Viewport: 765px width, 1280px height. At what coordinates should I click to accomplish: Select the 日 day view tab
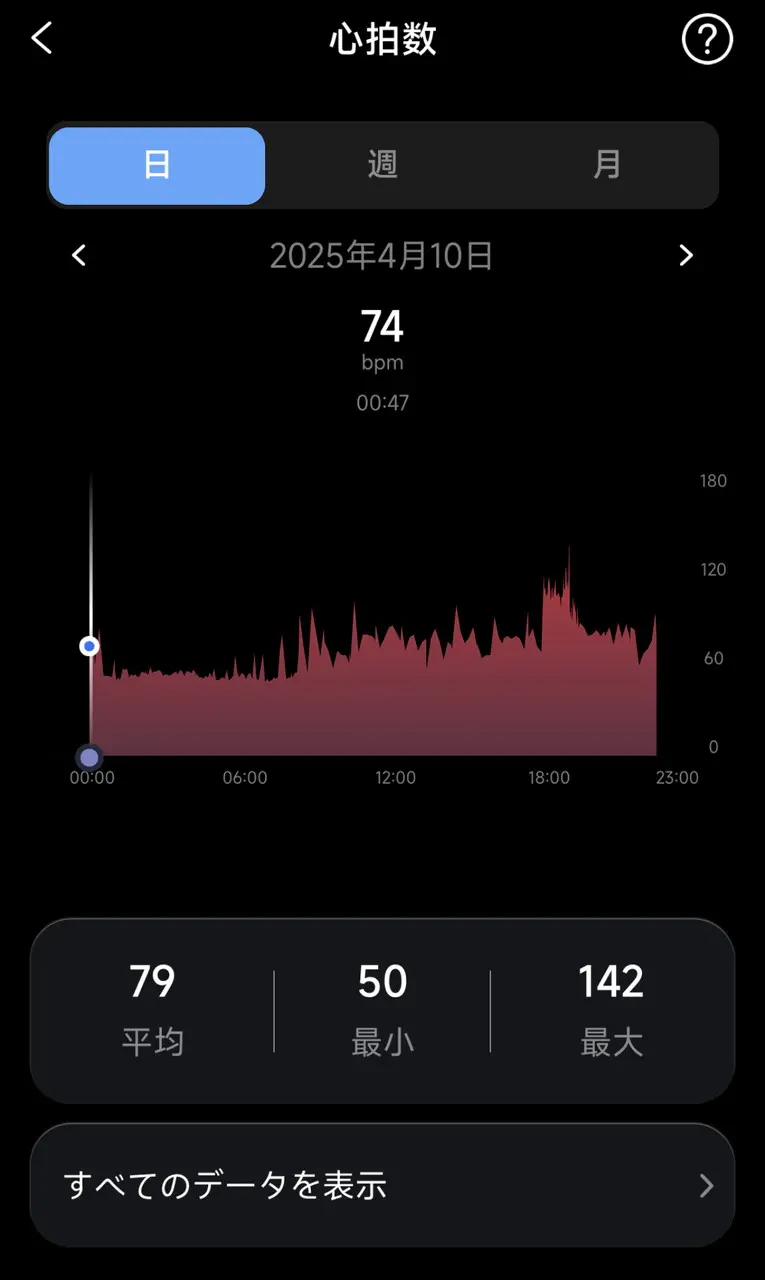point(157,166)
